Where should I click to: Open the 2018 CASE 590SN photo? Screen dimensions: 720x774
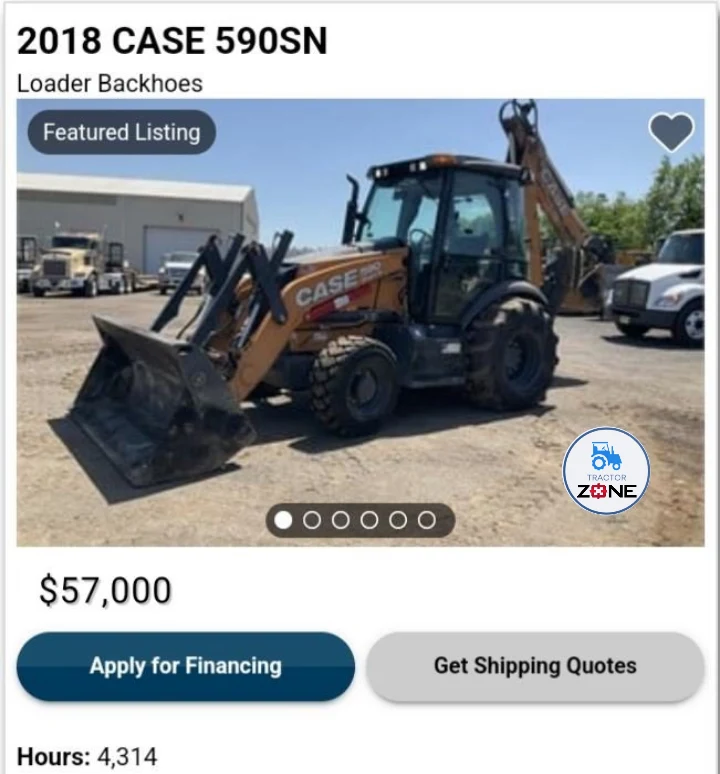coord(360,320)
